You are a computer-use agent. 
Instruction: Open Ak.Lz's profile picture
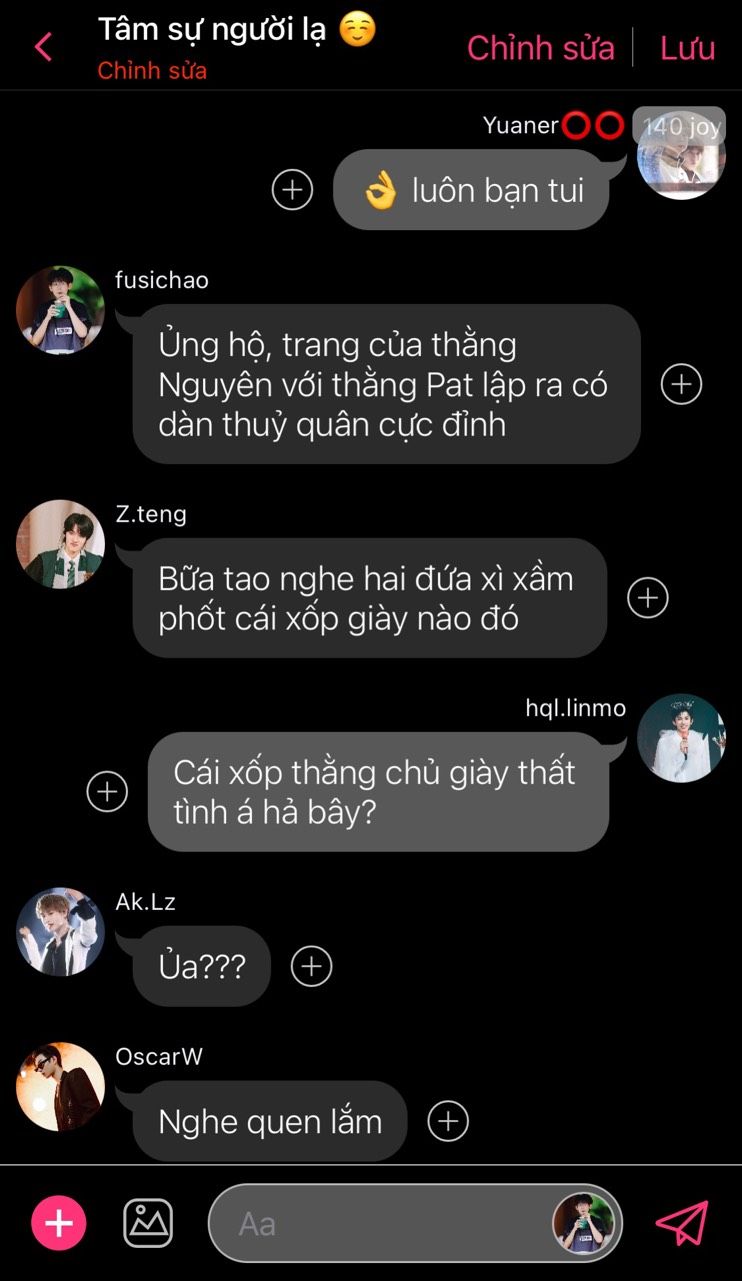[60, 931]
